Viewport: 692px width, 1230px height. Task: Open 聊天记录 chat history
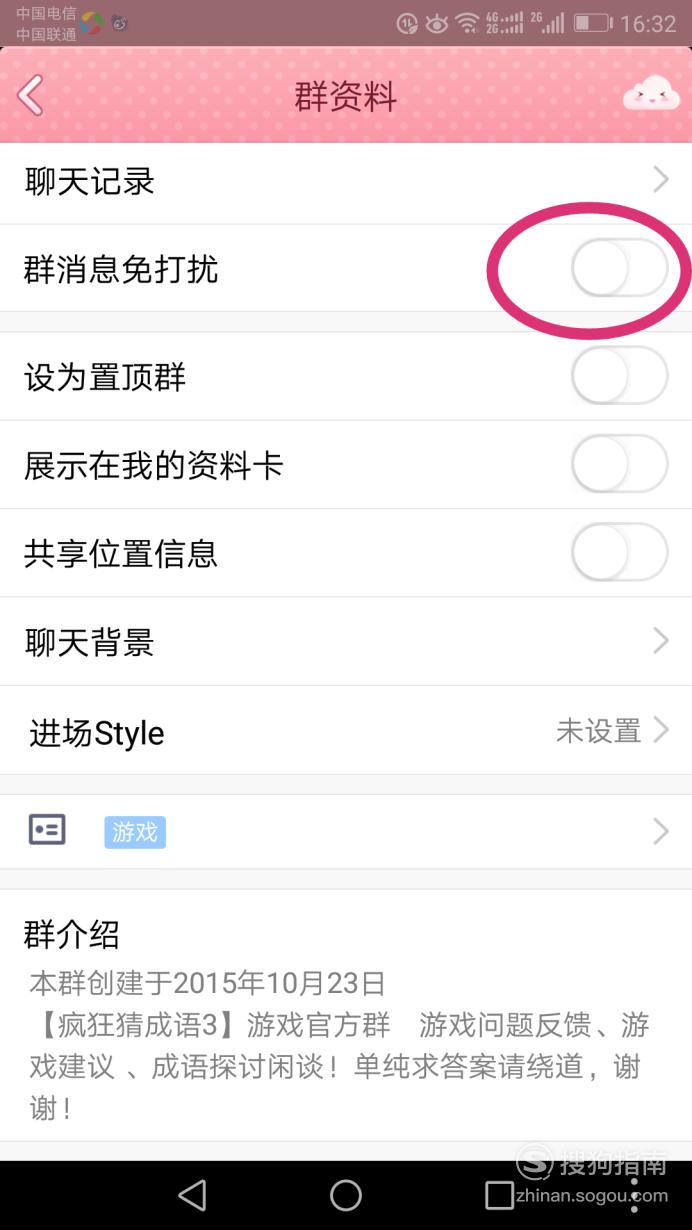pos(346,182)
